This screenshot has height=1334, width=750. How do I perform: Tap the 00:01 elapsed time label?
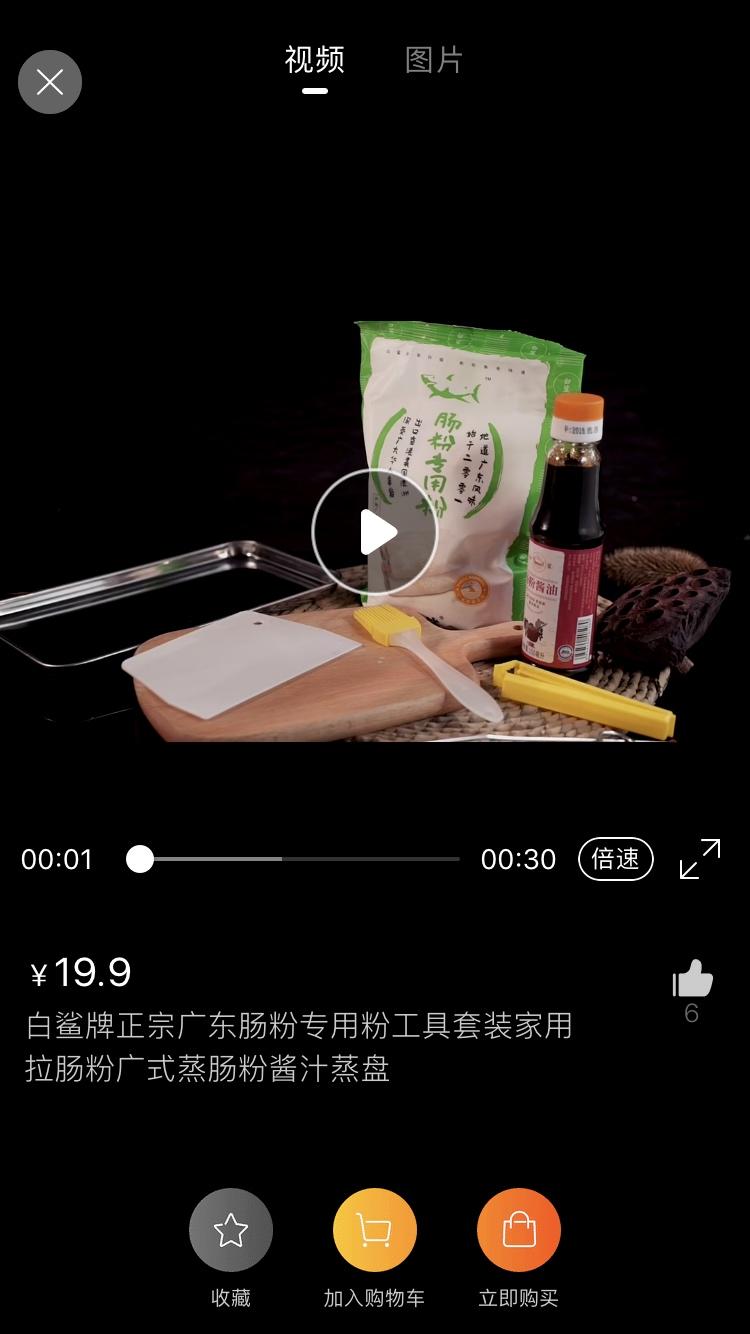[x=60, y=858]
